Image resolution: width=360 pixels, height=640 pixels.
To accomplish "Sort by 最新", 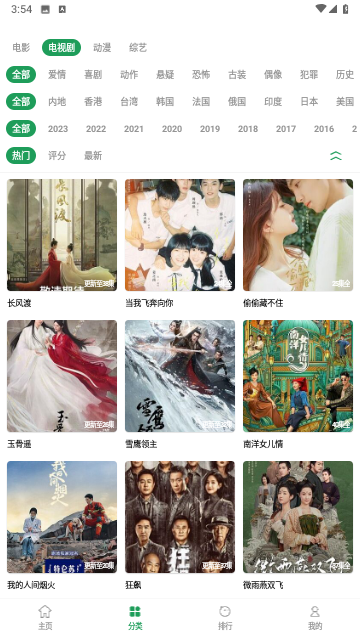I will pos(93,156).
